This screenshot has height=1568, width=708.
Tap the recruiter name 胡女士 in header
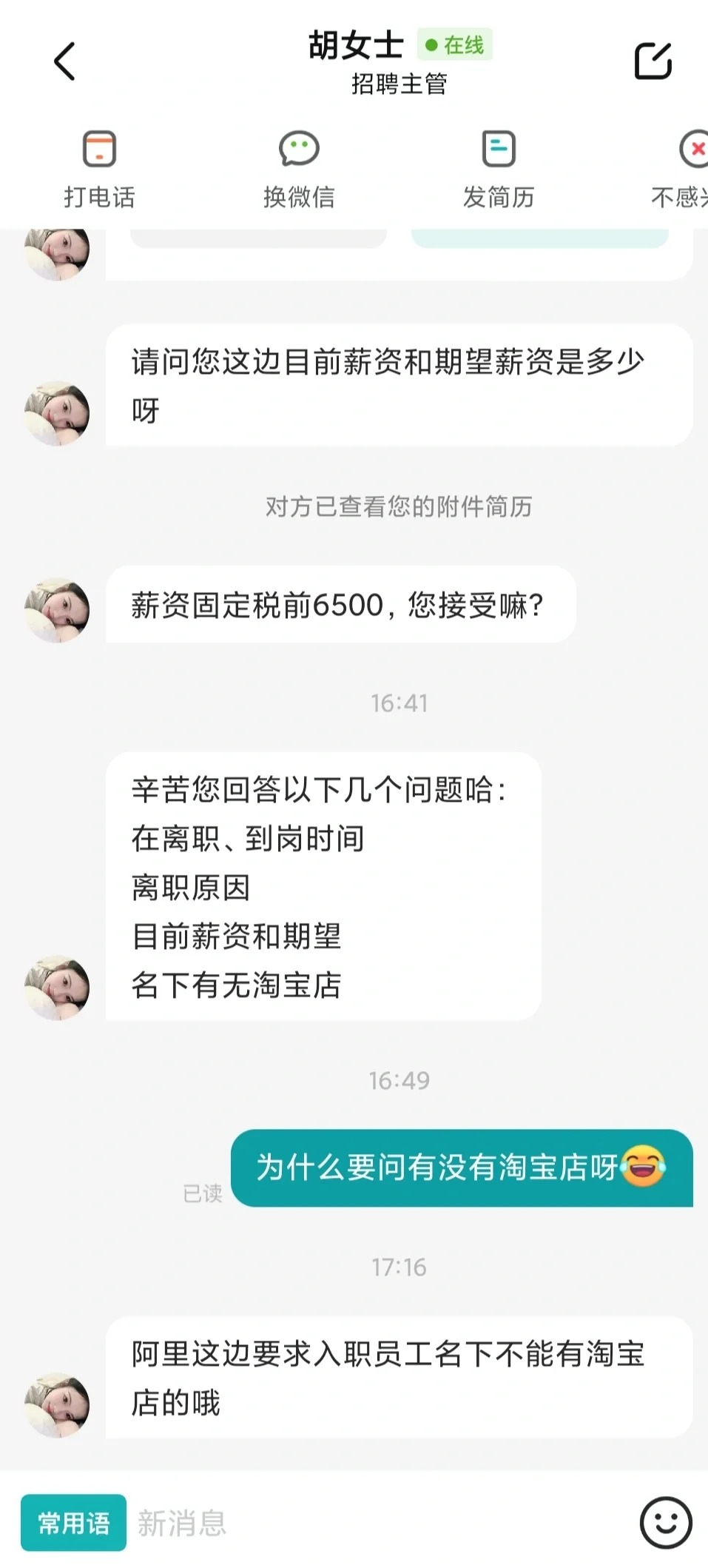[355, 45]
